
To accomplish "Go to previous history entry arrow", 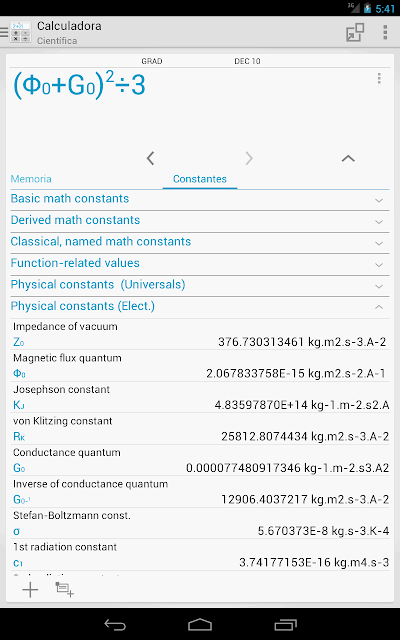I will (x=151, y=158).
